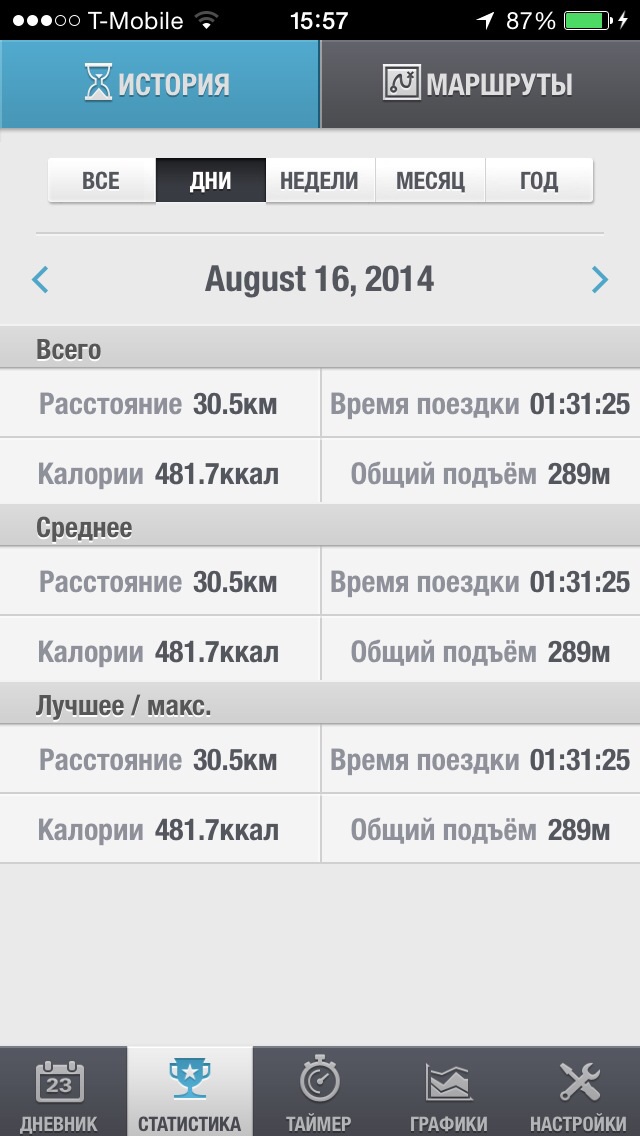Open Настройки settings tab

pos(578,1092)
